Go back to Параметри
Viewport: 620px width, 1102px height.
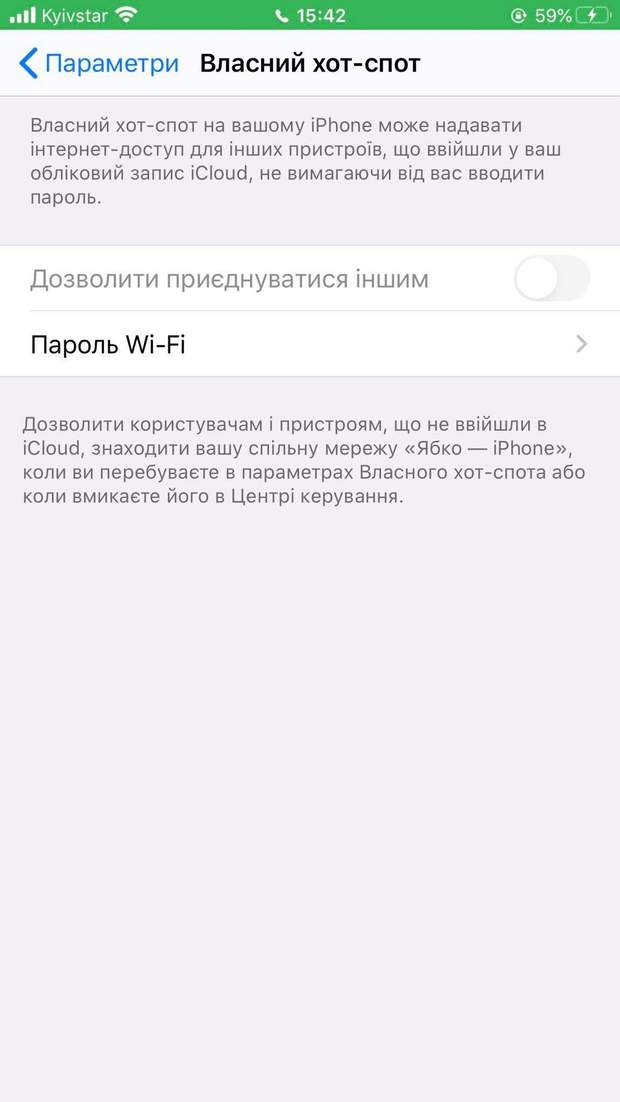98,64
